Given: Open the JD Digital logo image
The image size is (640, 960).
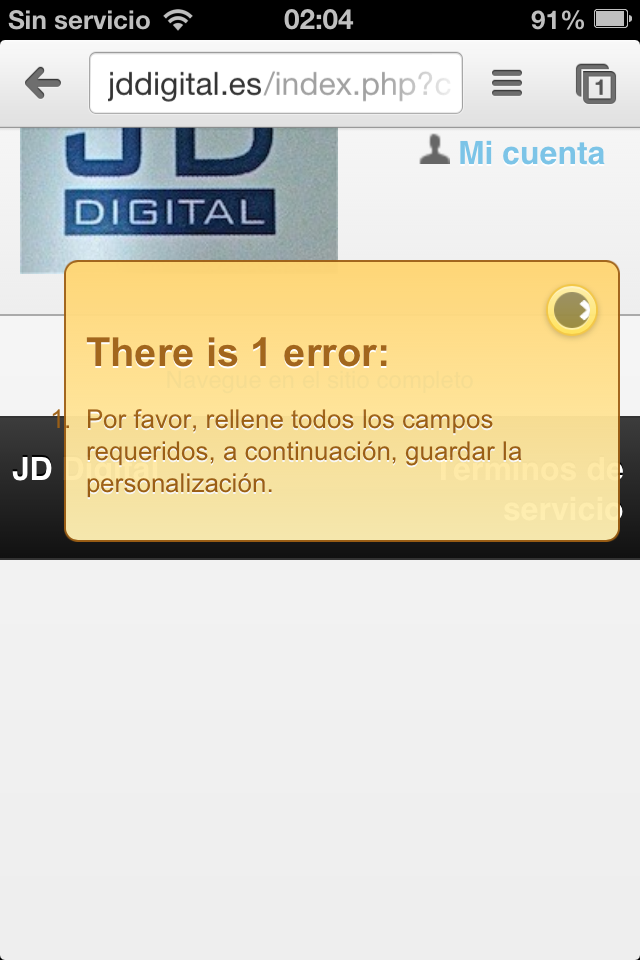Looking at the screenshot, I should click(178, 195).
